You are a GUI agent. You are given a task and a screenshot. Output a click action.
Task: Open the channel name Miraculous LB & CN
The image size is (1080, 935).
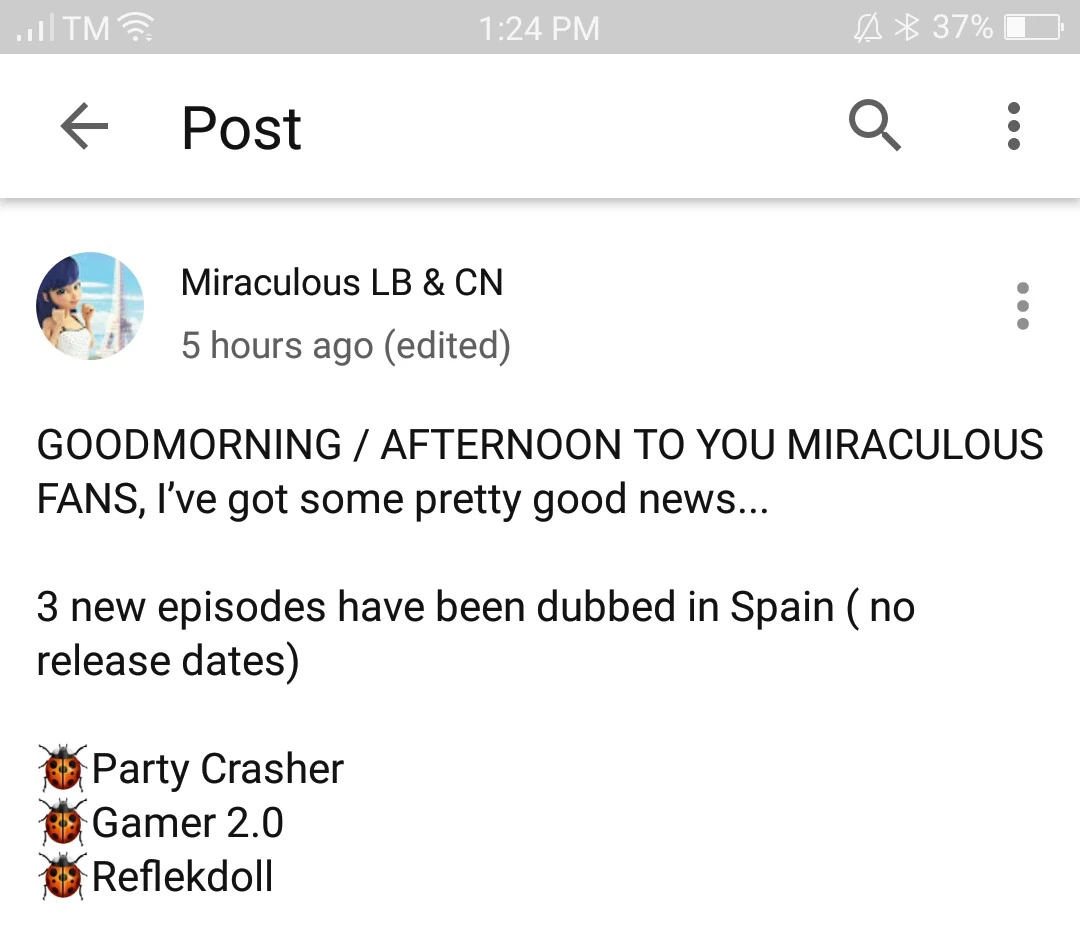click(x=341, y=283)
